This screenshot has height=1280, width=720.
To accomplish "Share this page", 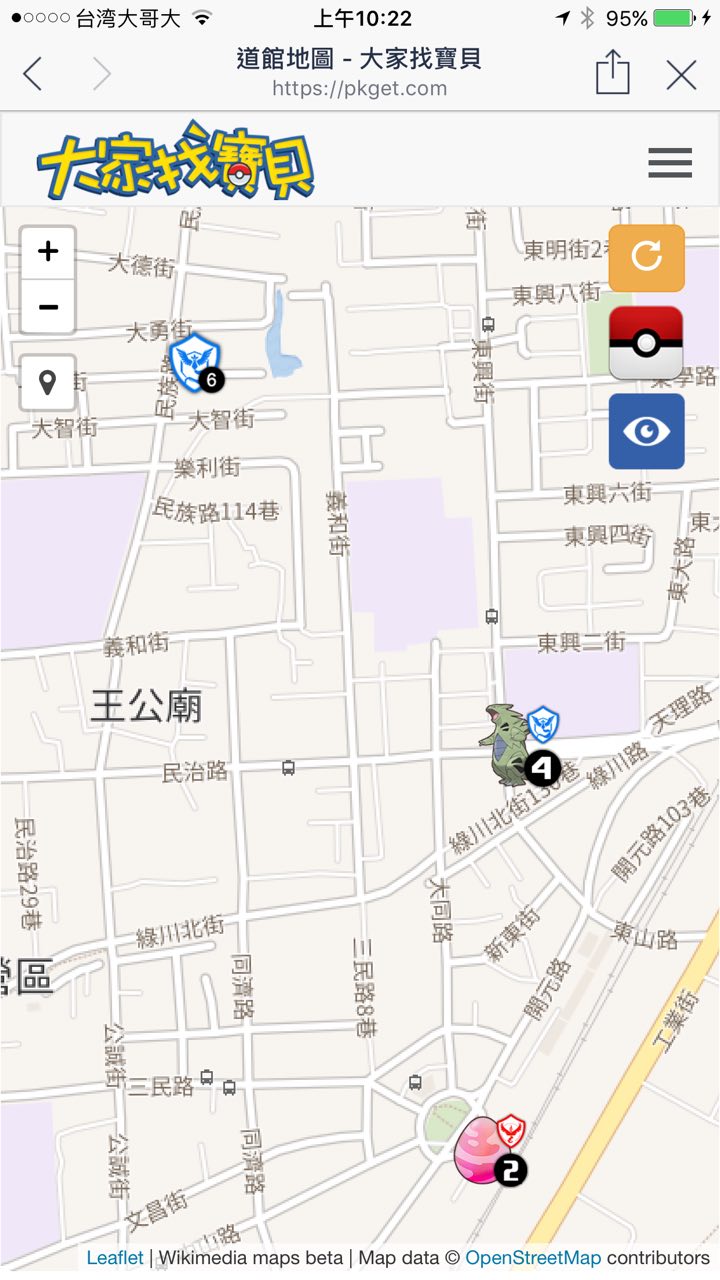I will (x=612, y=73).
